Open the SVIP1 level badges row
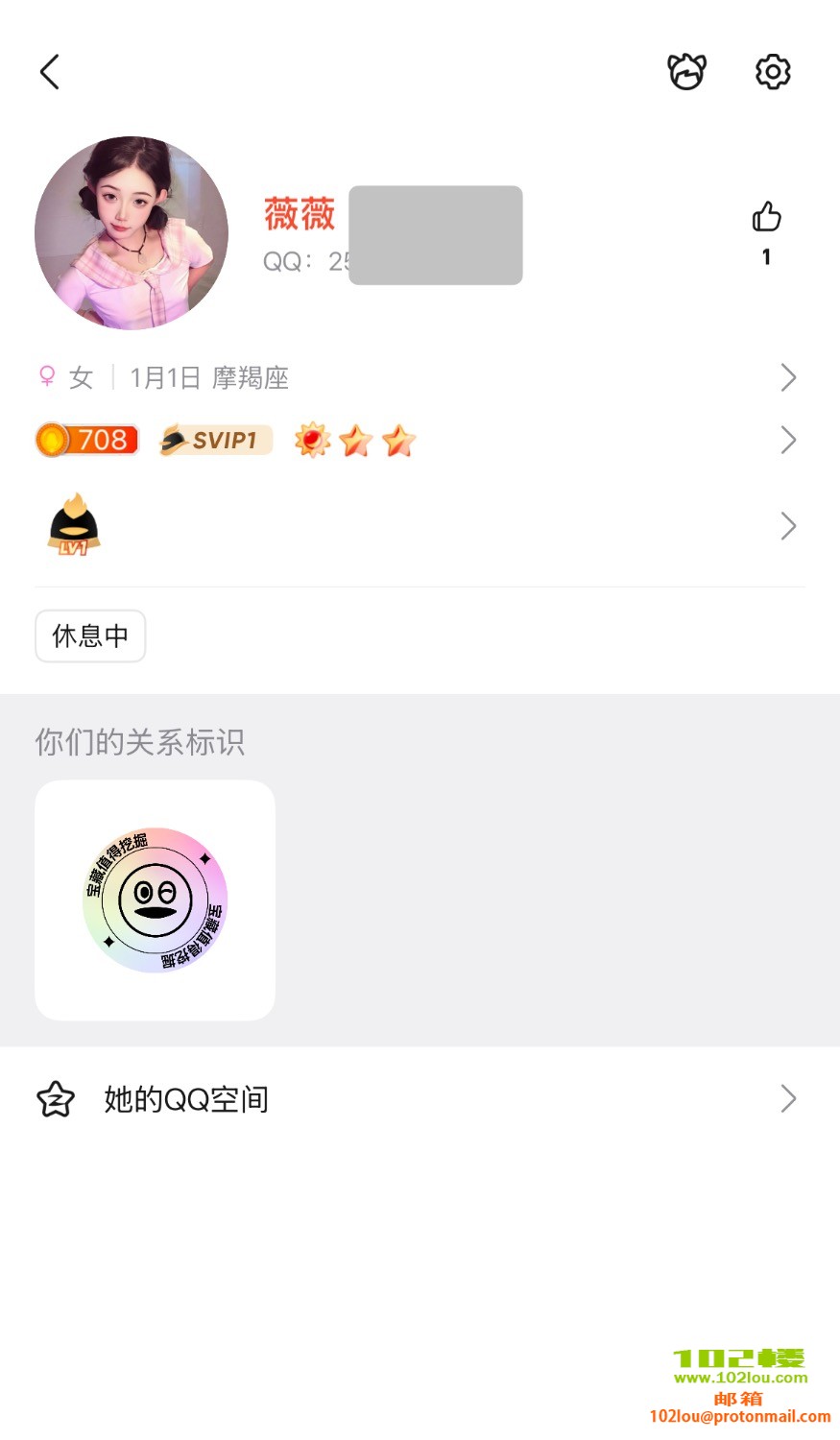Screen dimensions: 840x1440 click(x=419, y=441)
